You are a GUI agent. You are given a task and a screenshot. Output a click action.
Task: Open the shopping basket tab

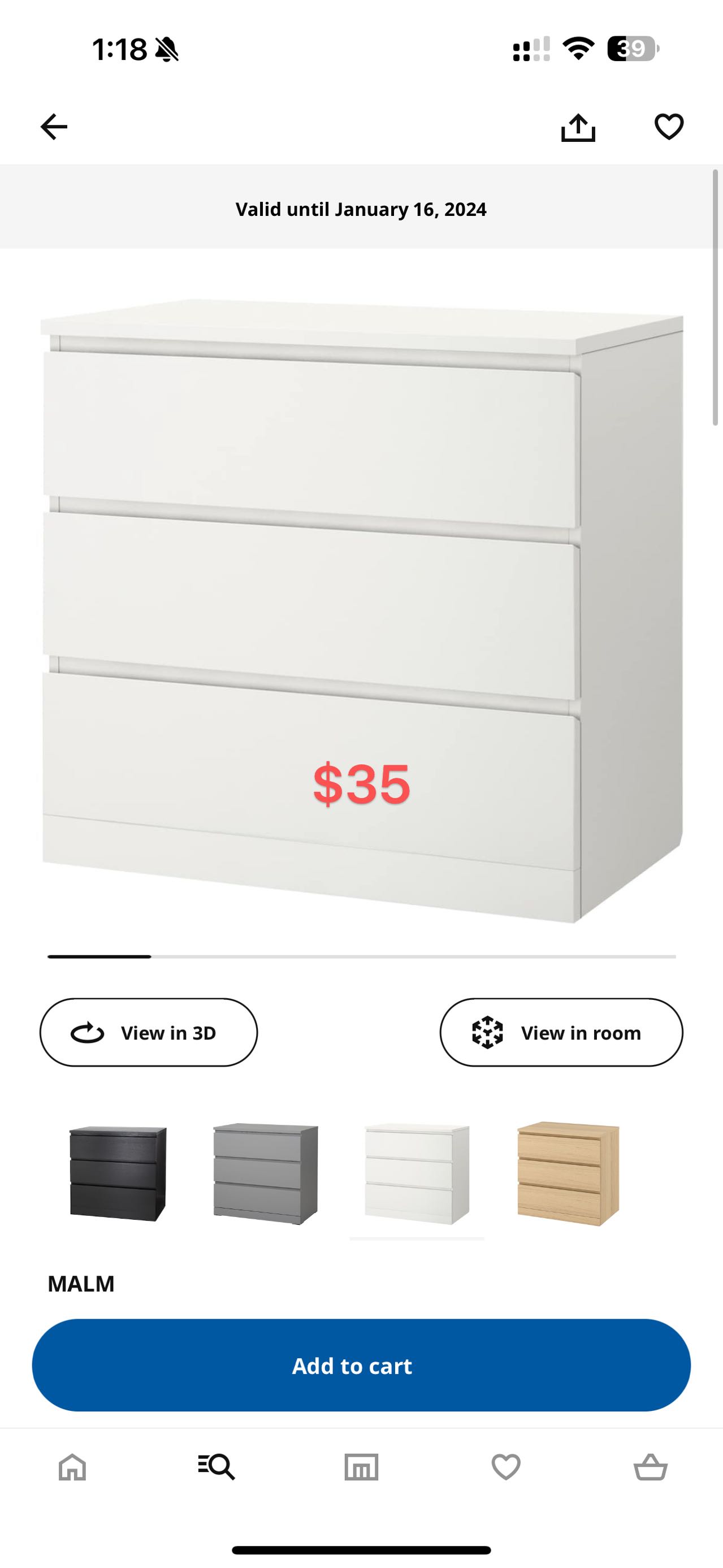point(651,1466)
